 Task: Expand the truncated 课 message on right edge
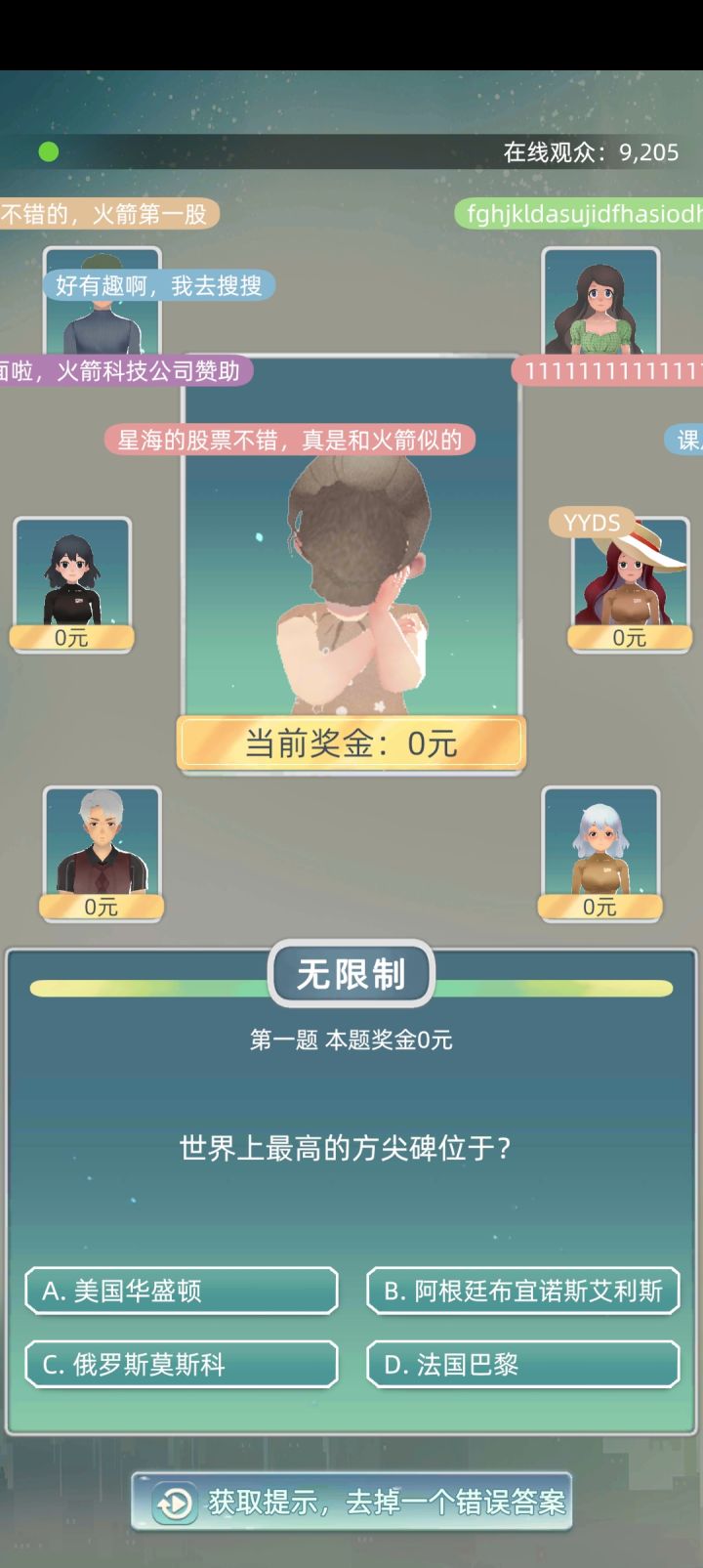(x=689, y=441)
